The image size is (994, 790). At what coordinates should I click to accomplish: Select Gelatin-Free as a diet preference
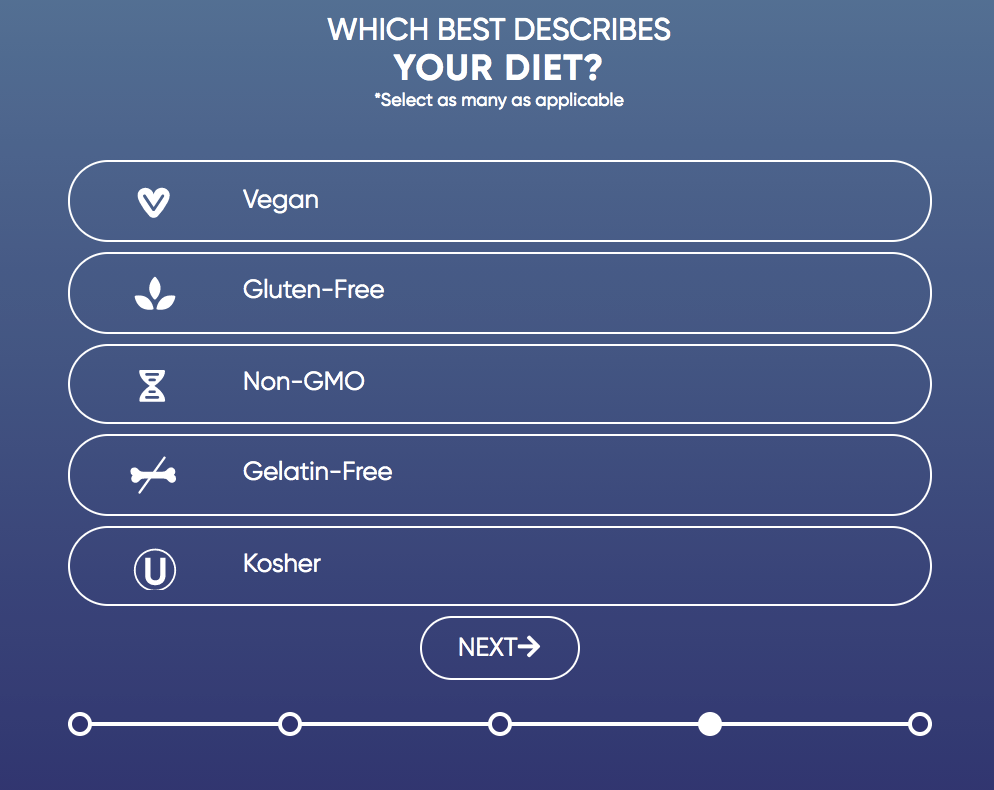[x=500, y=474]
